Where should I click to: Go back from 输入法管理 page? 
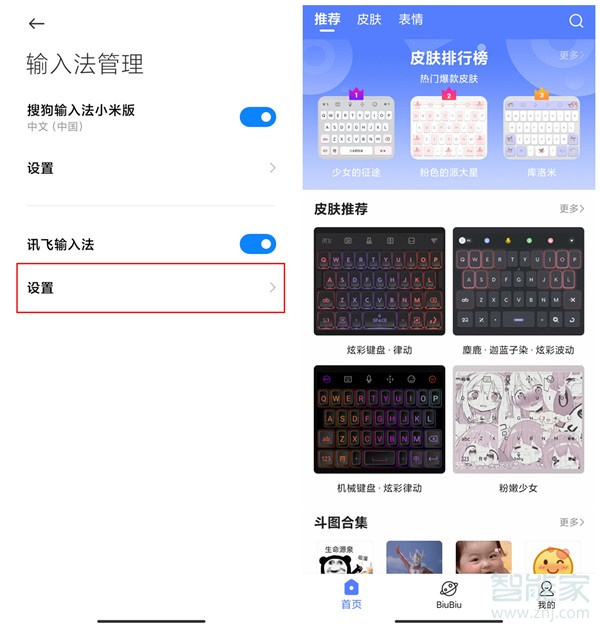[x=37, y=23]
